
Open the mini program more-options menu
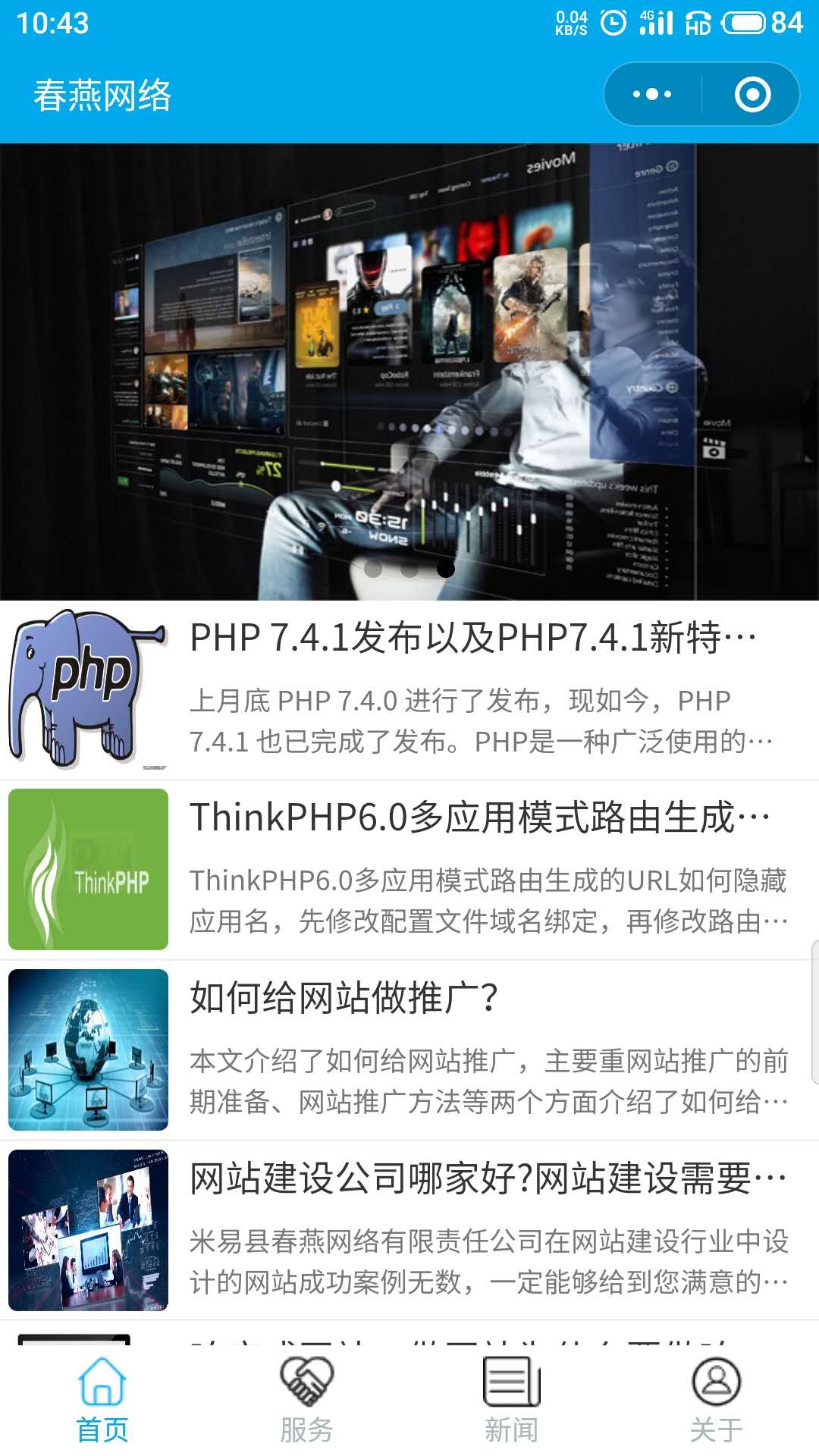click(x=652, y=95)
